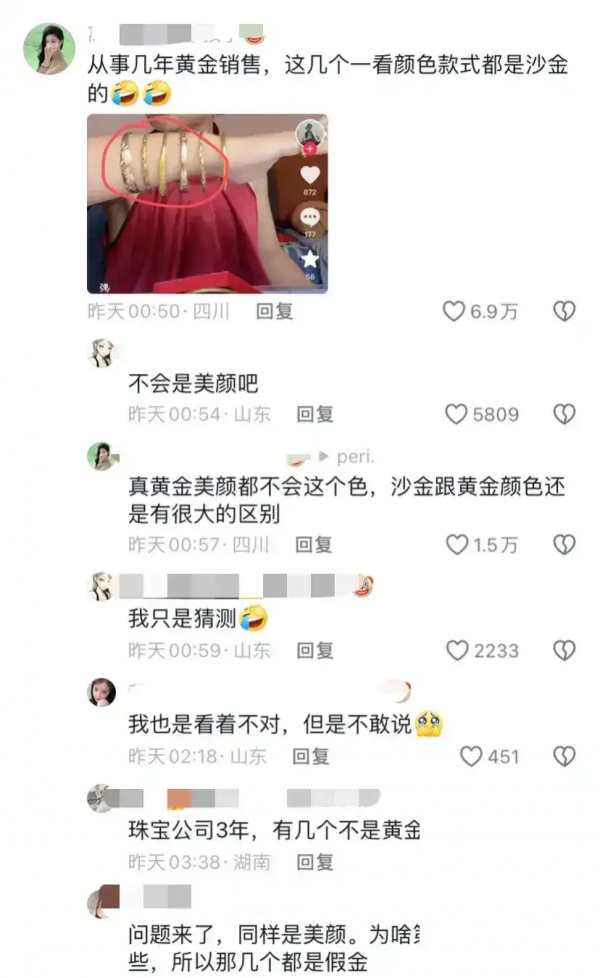Reply to the comment posted at 02:18
Image resolution: width=600 pixels, height=978 pixels.
pyautogui.click(x=311, y=757)
